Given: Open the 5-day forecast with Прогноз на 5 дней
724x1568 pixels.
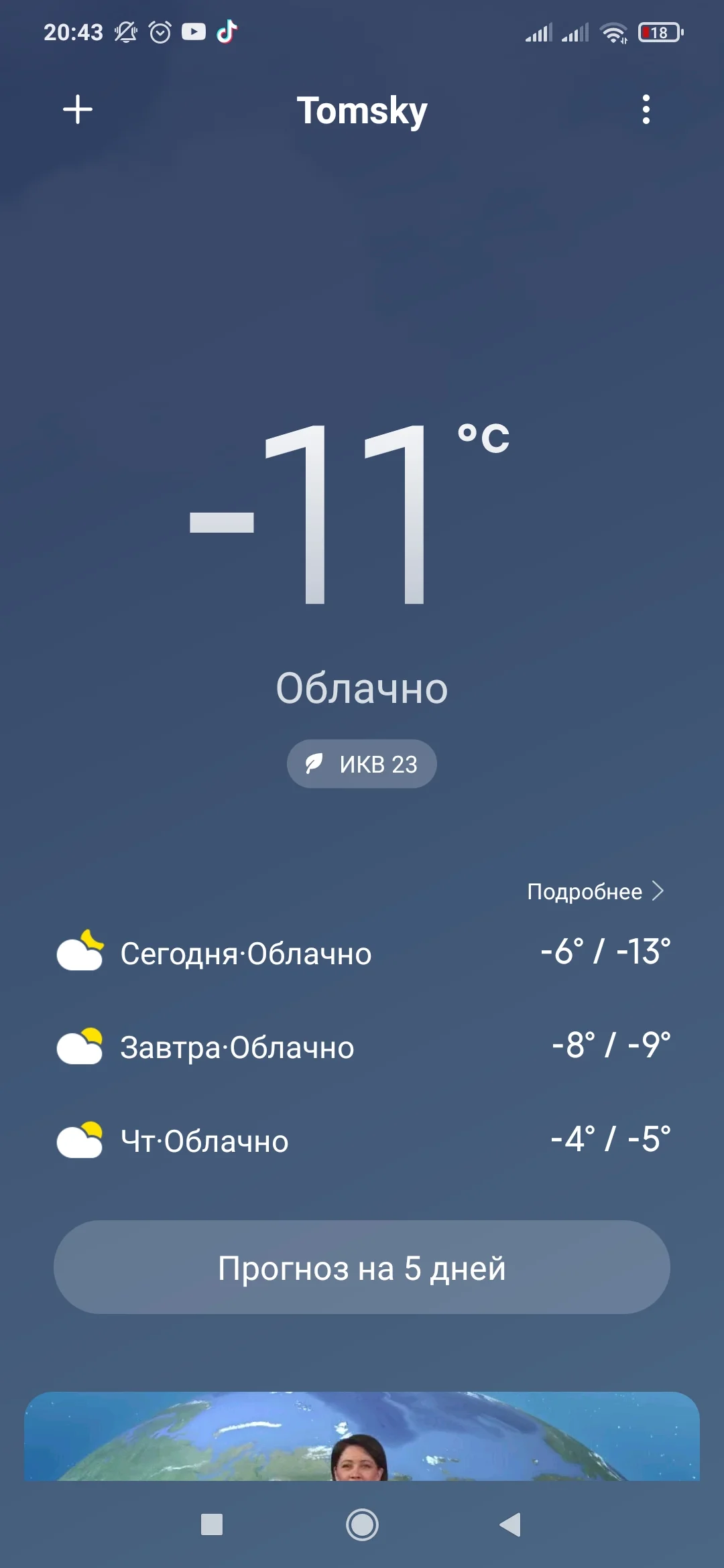Looking at the screenshot, I should (x=362, y=1267).
